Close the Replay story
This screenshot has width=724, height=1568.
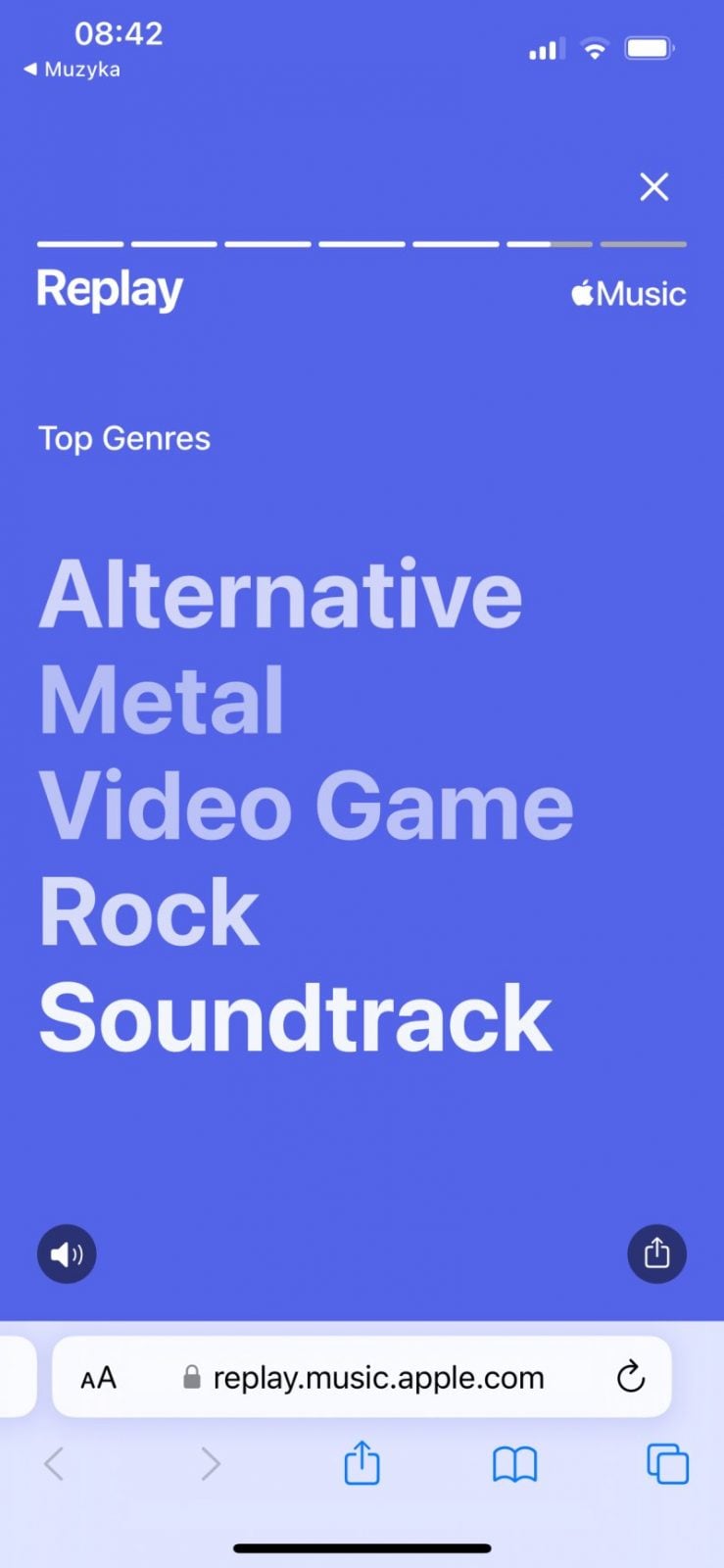coord(653,186)
